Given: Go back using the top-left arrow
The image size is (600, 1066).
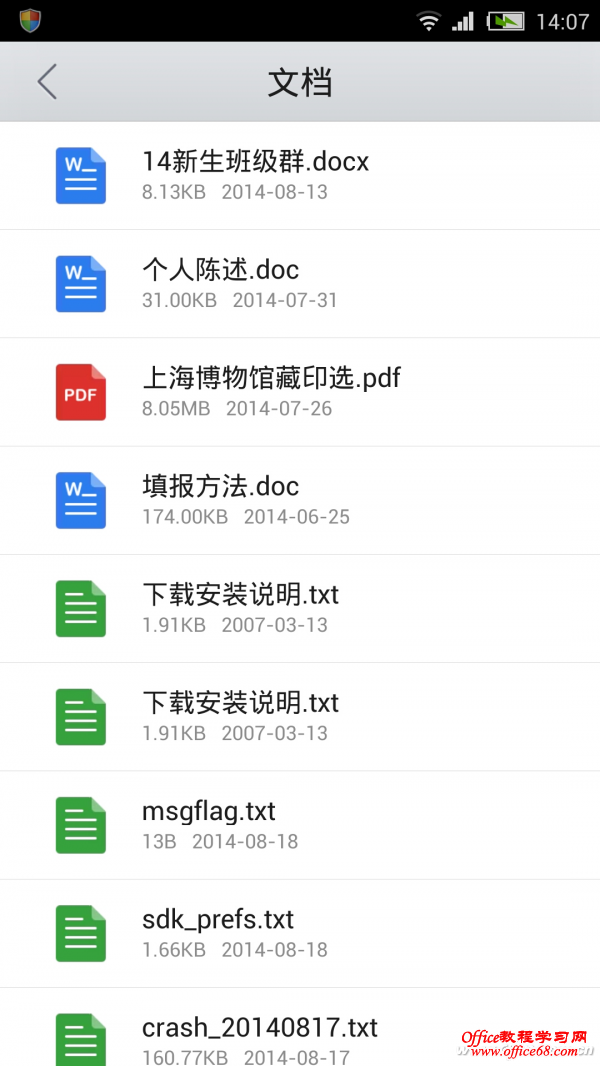Looking at the screenshot, I should pyautogui.click(x=47, y=82).
